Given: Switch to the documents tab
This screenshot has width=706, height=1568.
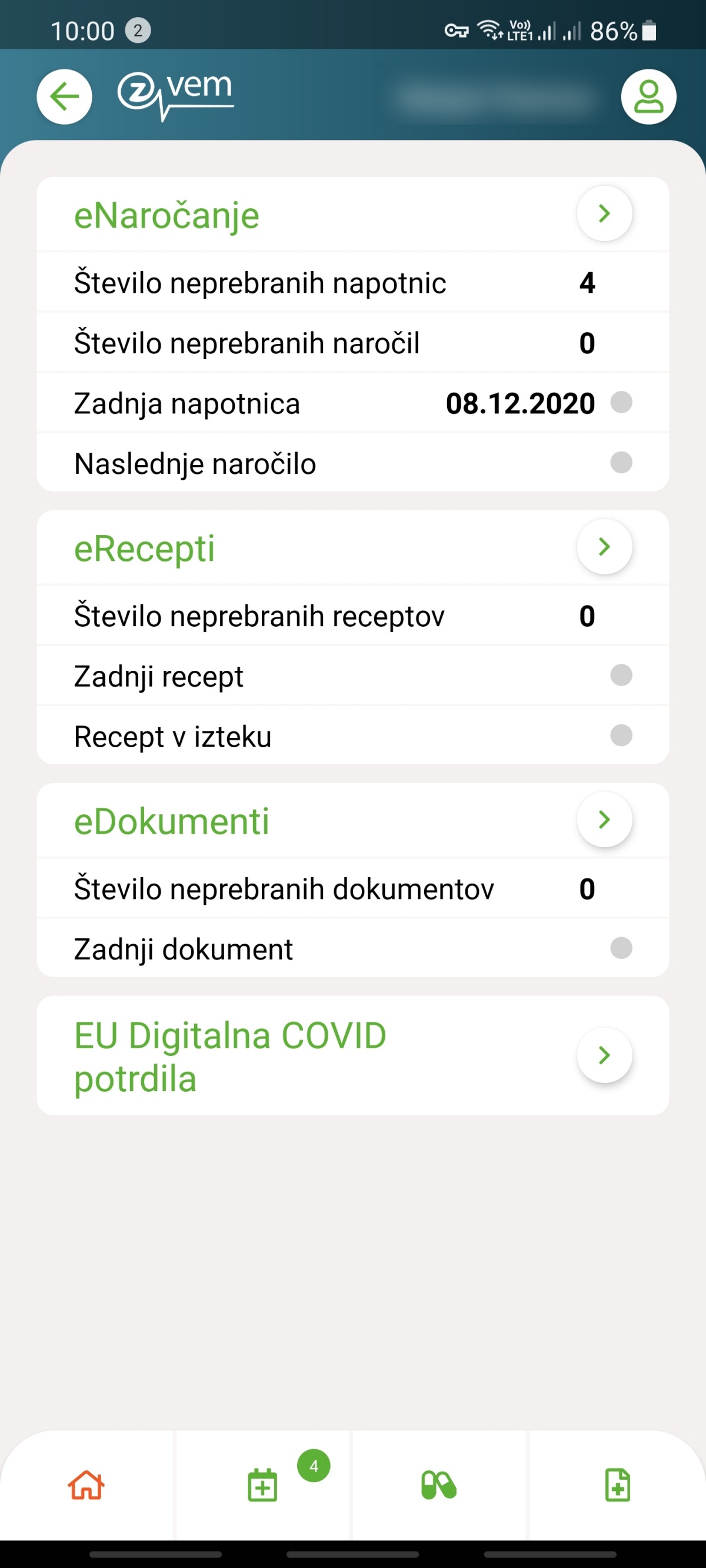Looking at the screenshot, I should 617,1485.
